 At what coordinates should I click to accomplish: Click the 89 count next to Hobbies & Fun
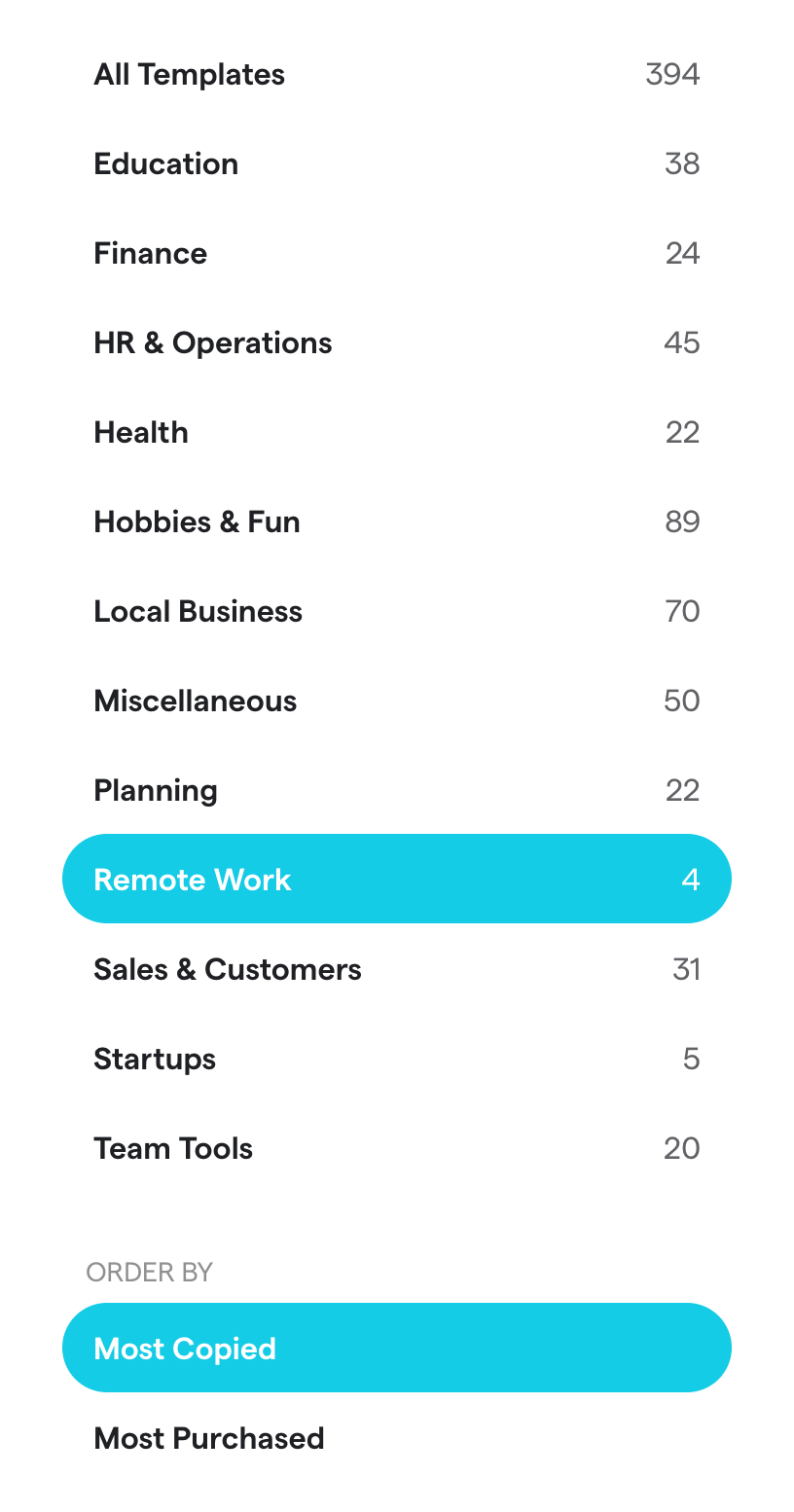681,522
